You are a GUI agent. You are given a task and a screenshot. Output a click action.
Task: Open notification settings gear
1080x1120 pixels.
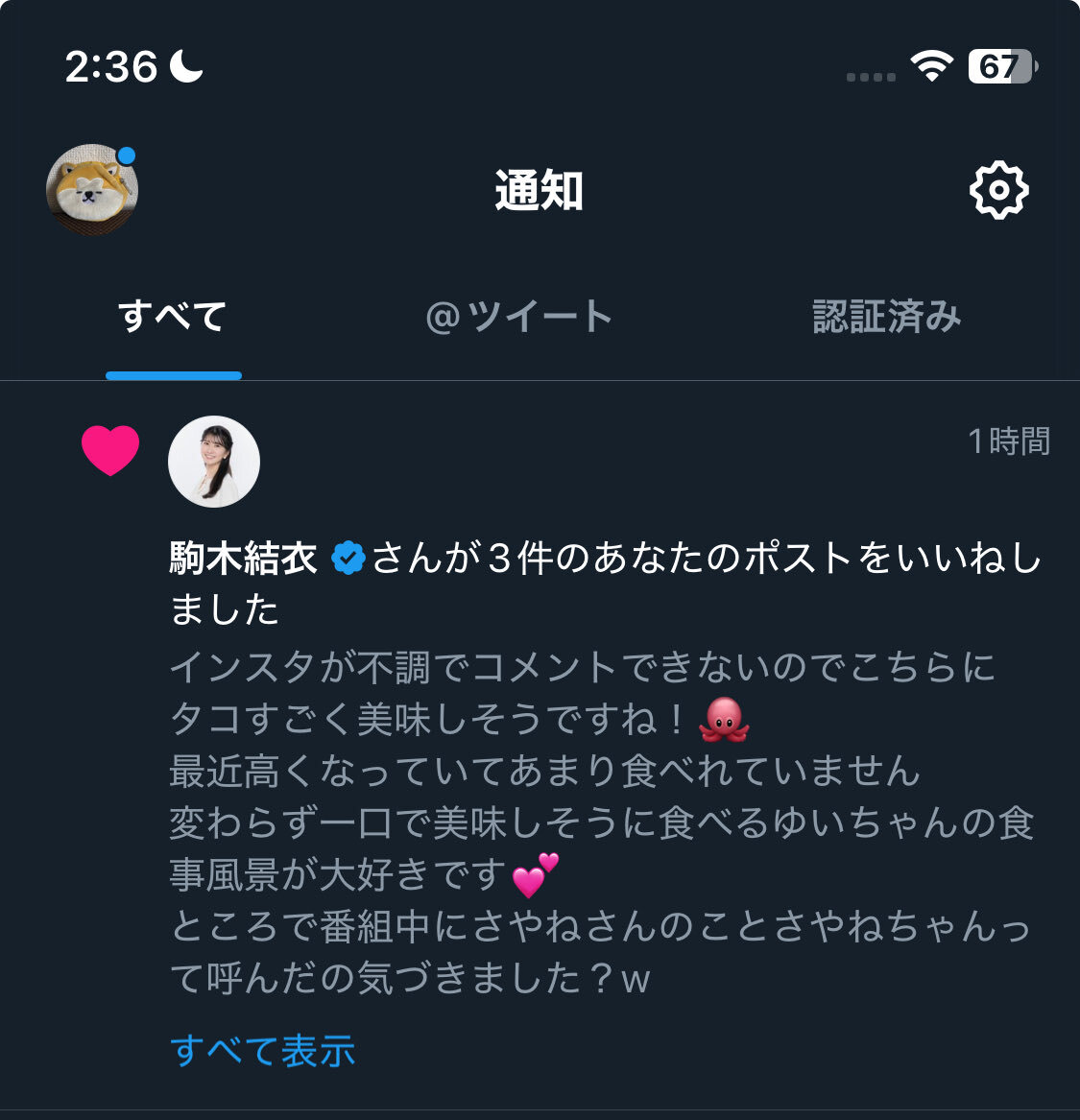click(998, 190)
